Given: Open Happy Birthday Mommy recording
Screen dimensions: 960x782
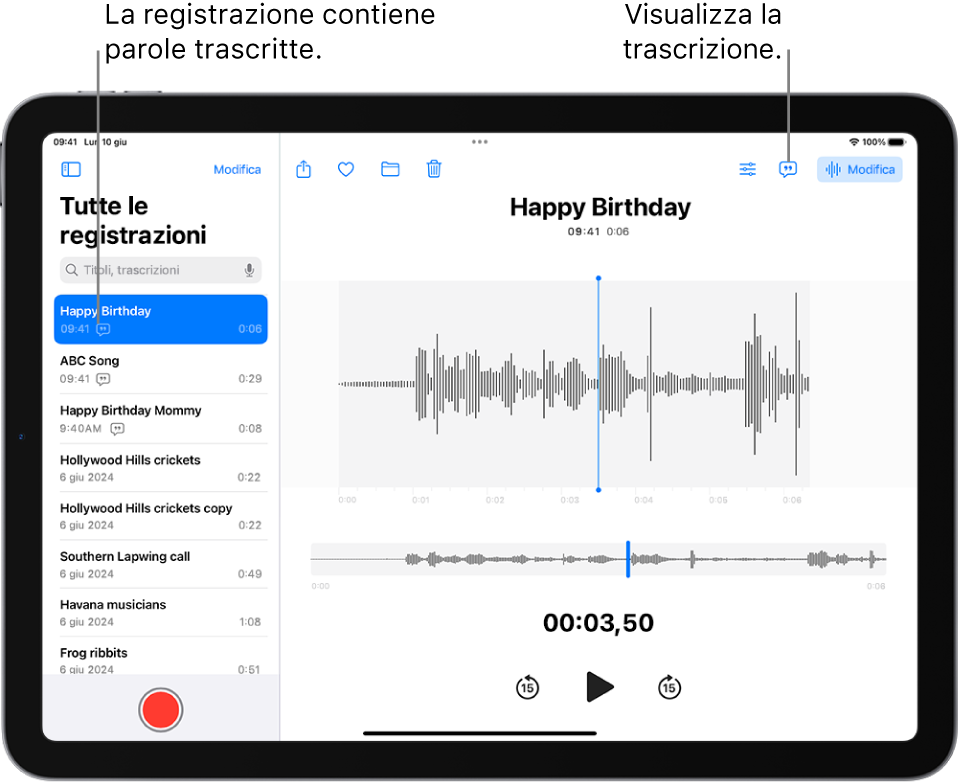Looking at the screenshot, I should 160,418.
